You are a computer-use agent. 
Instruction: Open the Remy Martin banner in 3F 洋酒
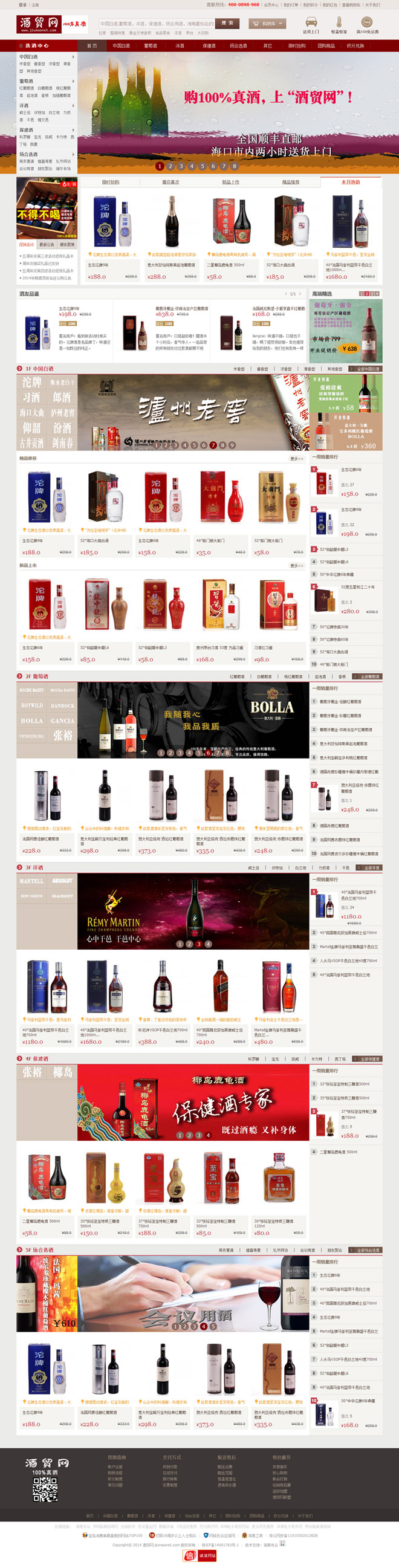[x=193, y=911]
